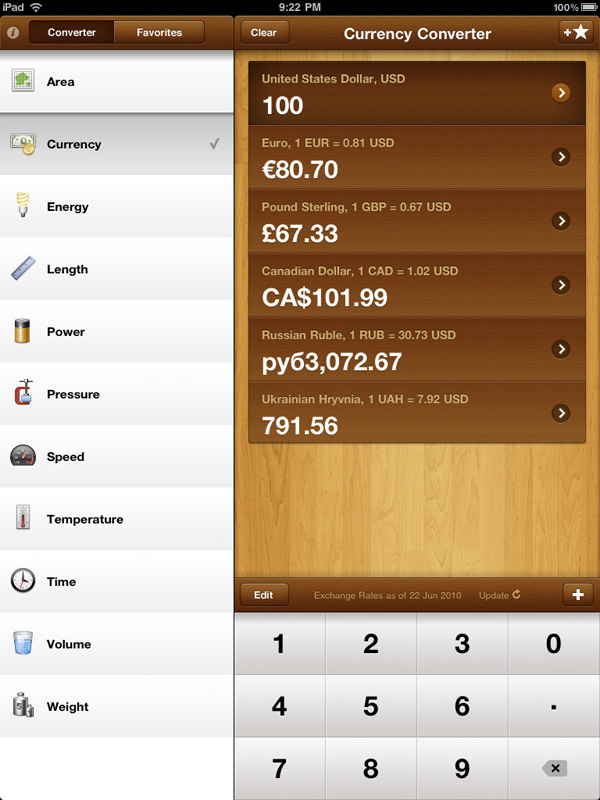Open Euro row arrow
The image size is (600, 800).
click(x=561, y=157)
